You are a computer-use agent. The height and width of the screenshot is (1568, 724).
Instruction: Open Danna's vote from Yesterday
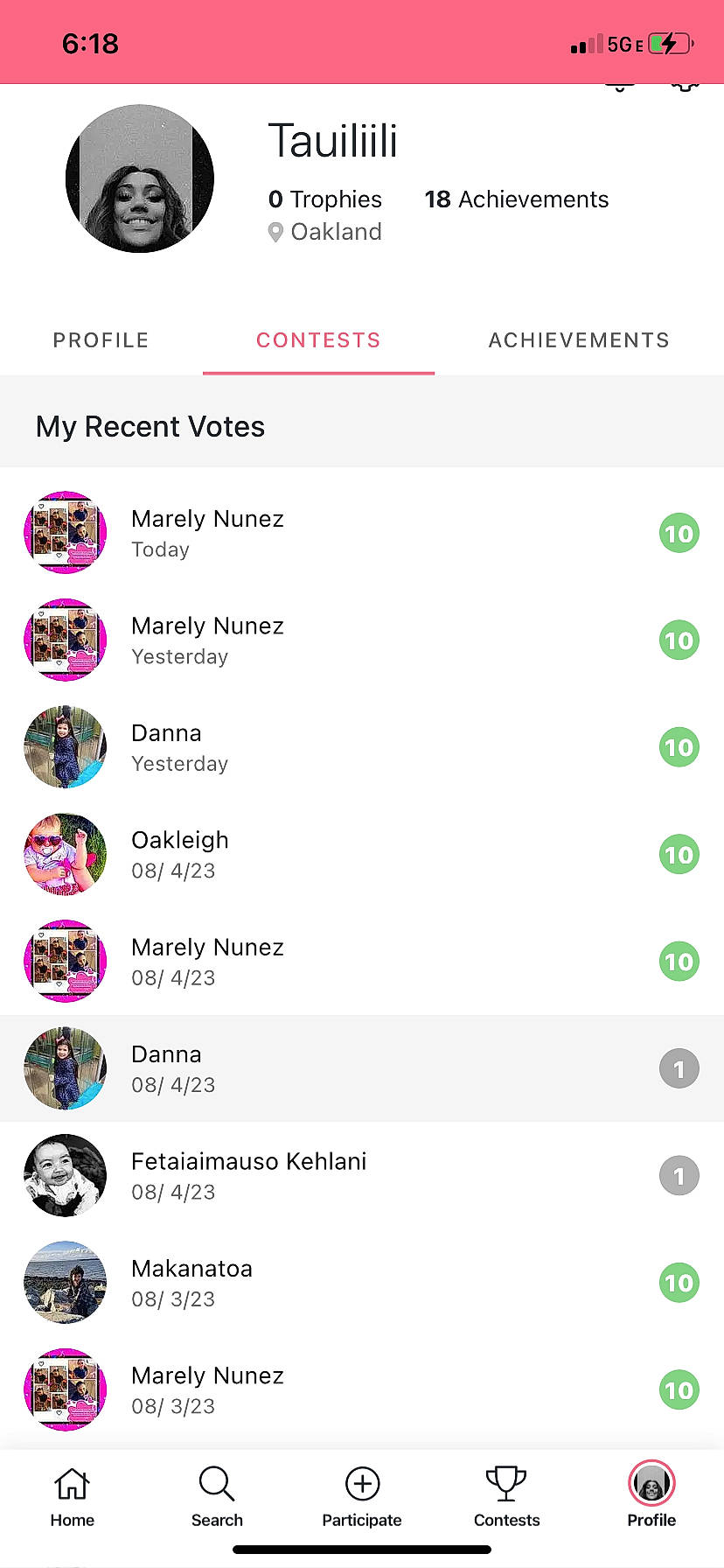tap(362, 747)
